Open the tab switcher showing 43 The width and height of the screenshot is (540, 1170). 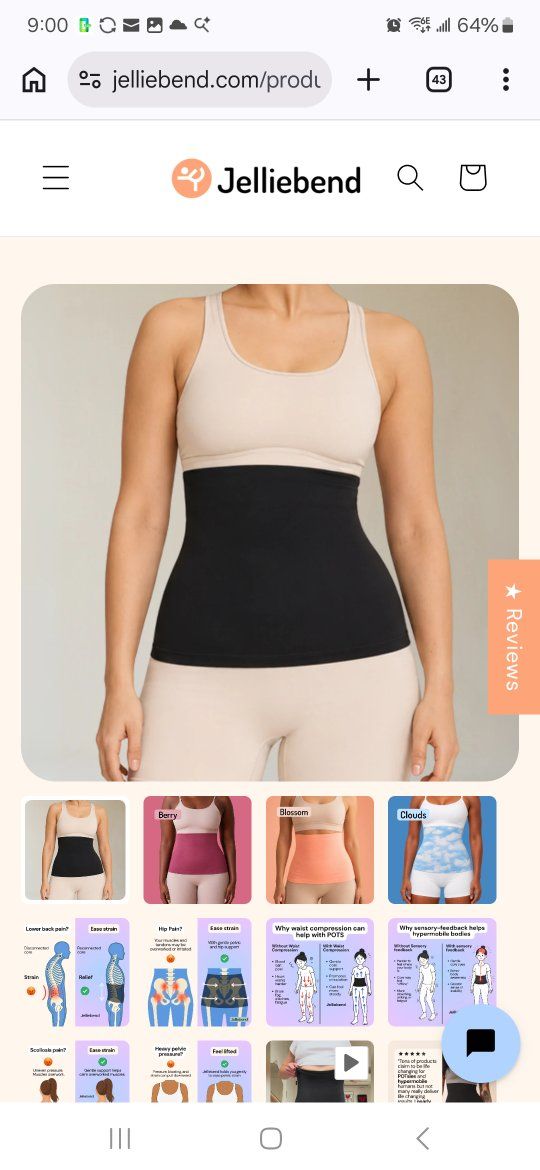pos(439,80)
